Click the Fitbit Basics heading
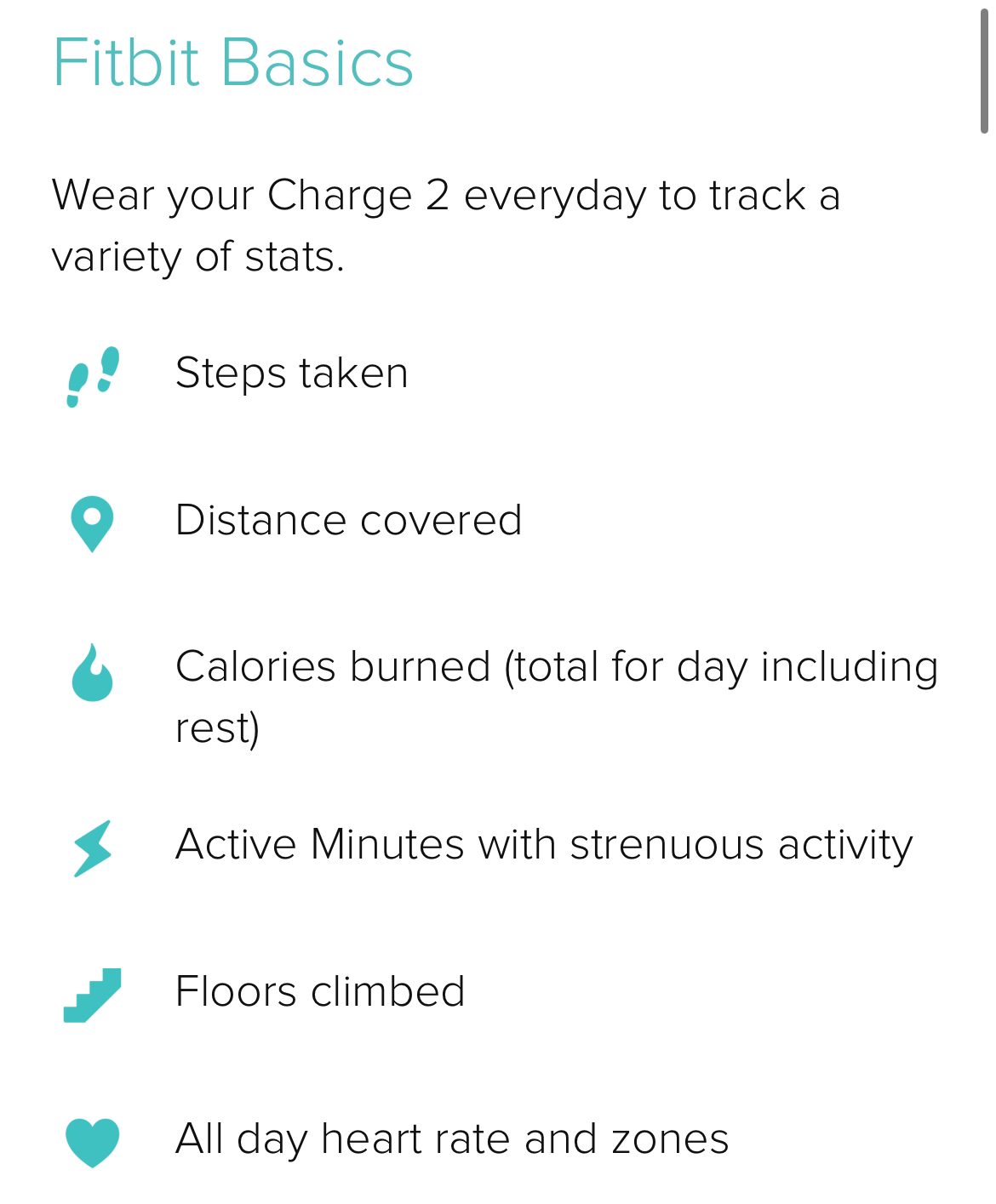The width and height of the screenshot is (996, 1204). point(232,61)
